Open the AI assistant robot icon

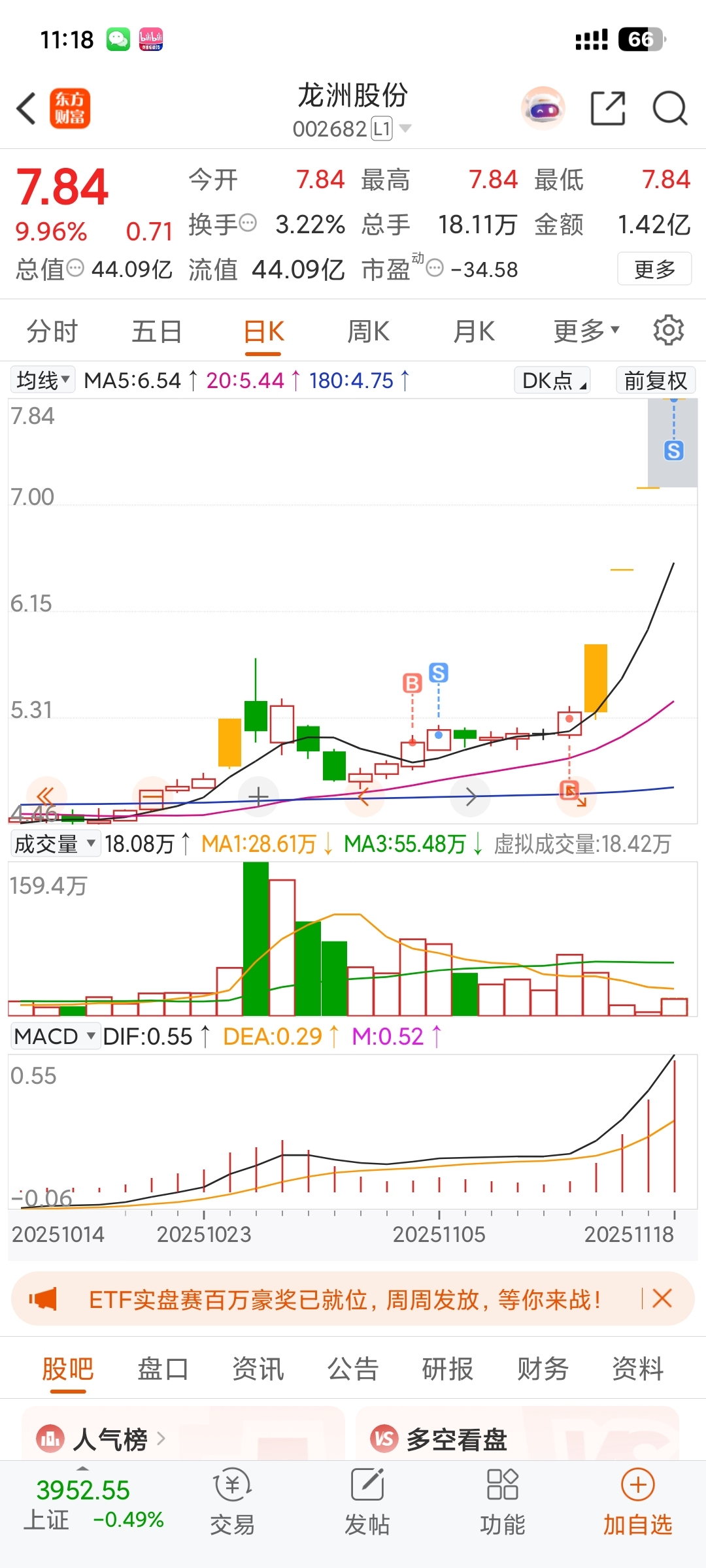click(x=543, y=108)
